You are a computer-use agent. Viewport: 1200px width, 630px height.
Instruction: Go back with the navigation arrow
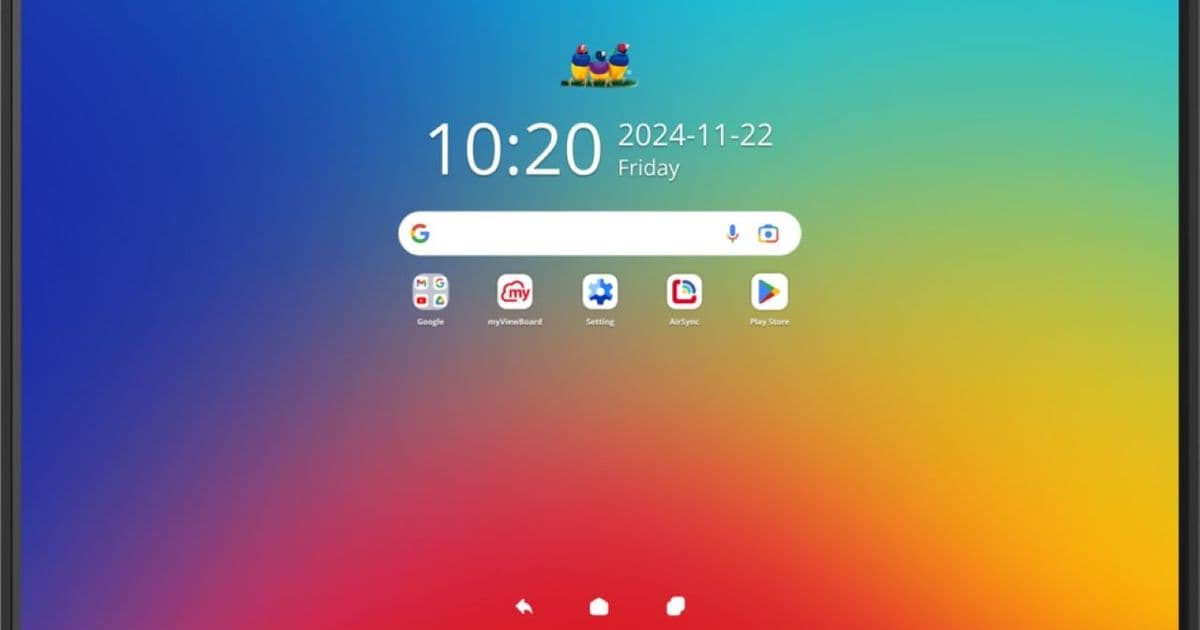coord(523,606)
